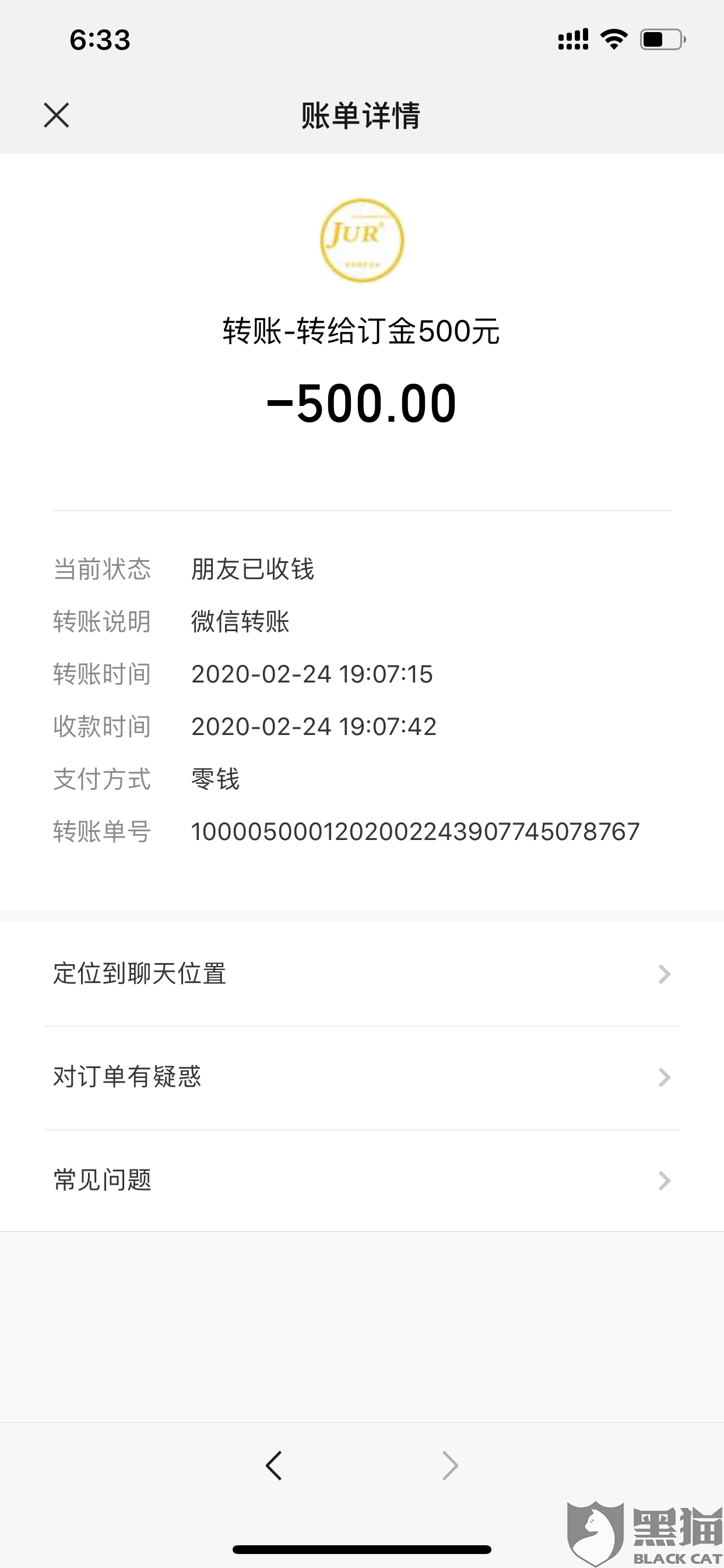
Task: Open 常见问题 row
Action: coord(362,1180)
